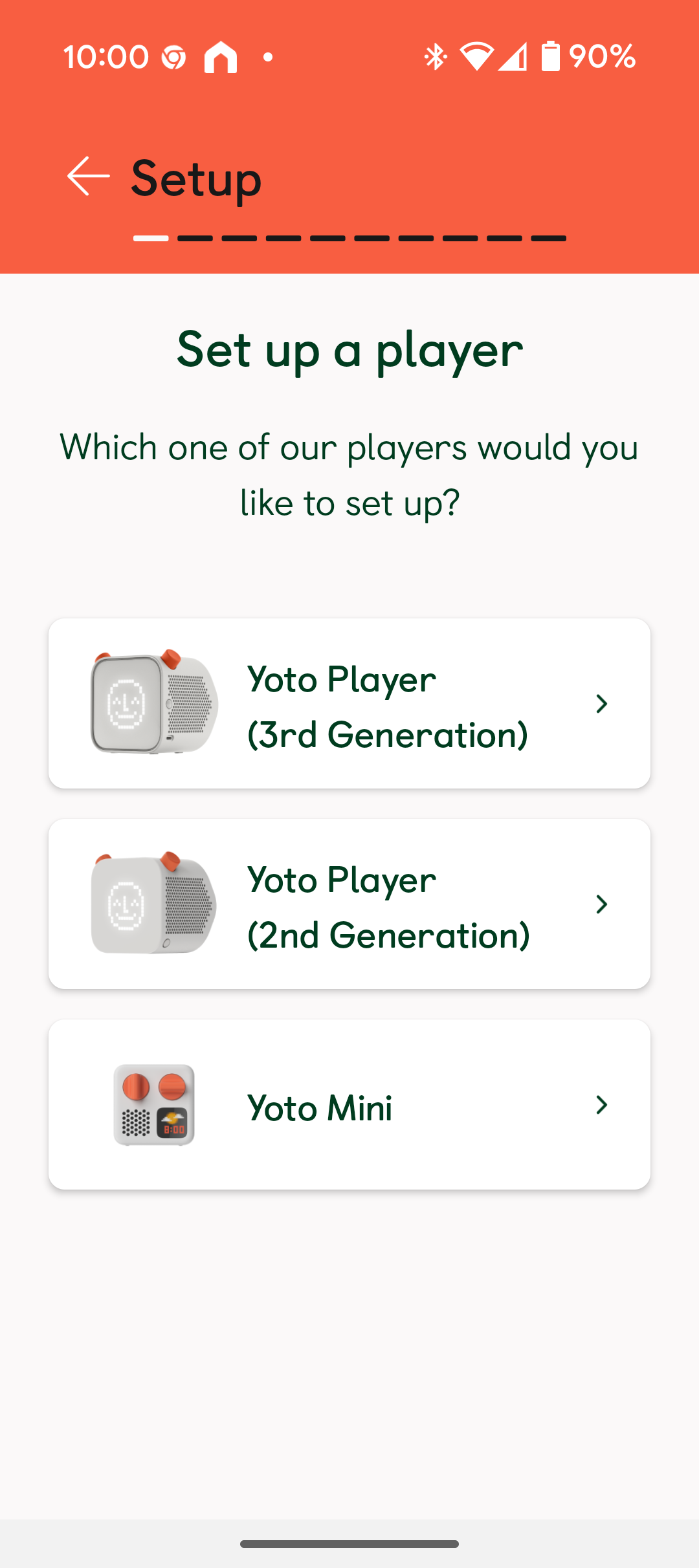Pick the Yoto Mini player

coord(349,1104)
